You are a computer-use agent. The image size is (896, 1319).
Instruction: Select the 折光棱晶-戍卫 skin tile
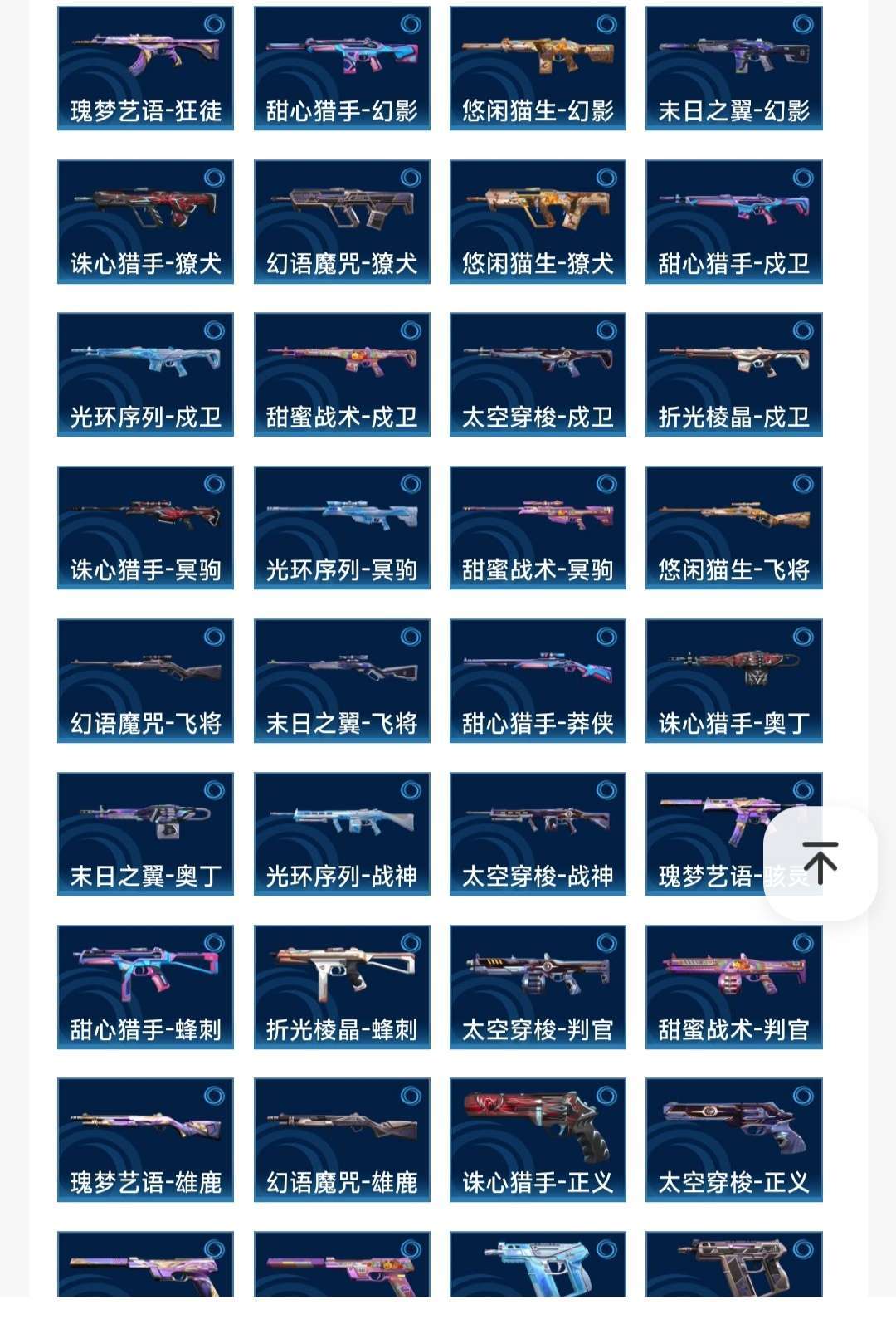point(733,374)
